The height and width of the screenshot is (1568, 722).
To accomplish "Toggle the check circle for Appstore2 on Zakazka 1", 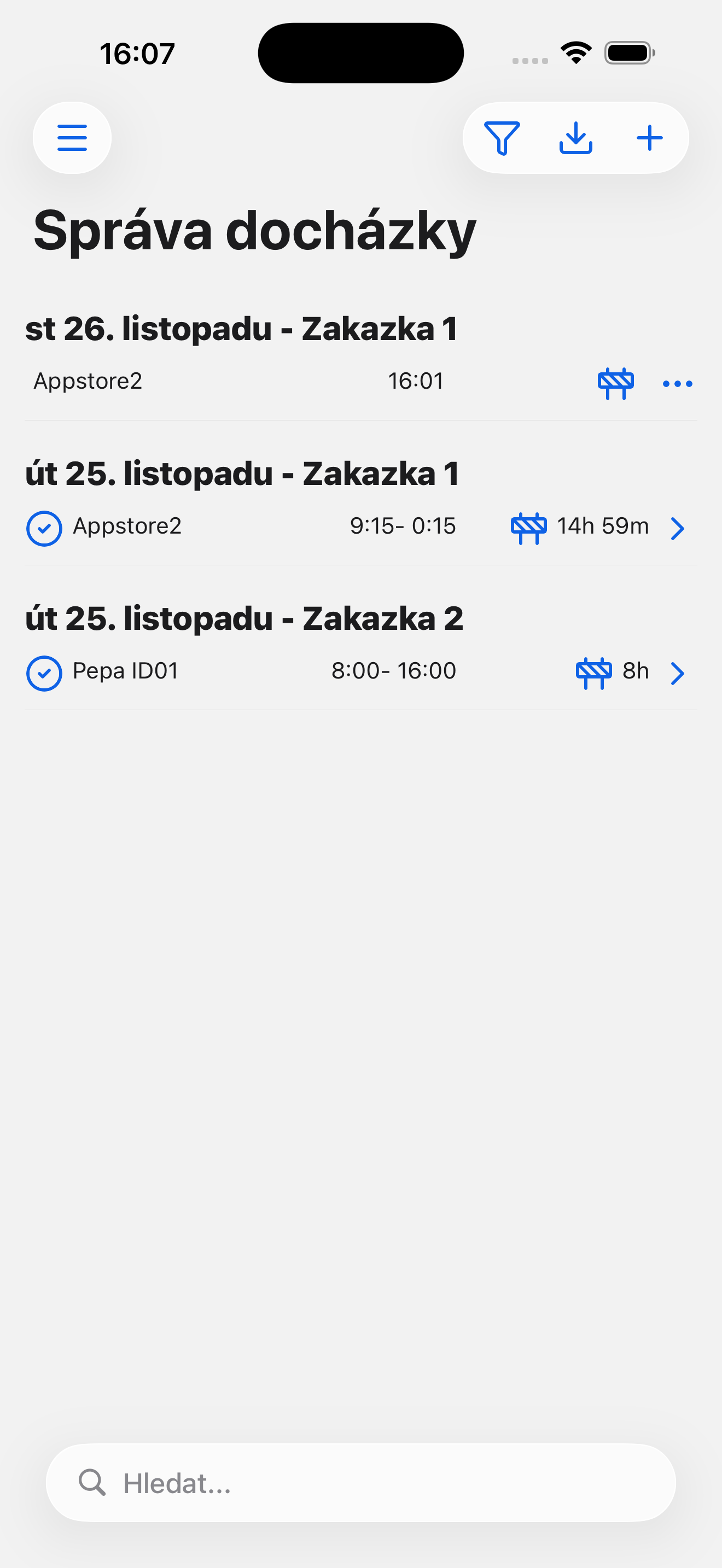I will (x=44, y=527).
